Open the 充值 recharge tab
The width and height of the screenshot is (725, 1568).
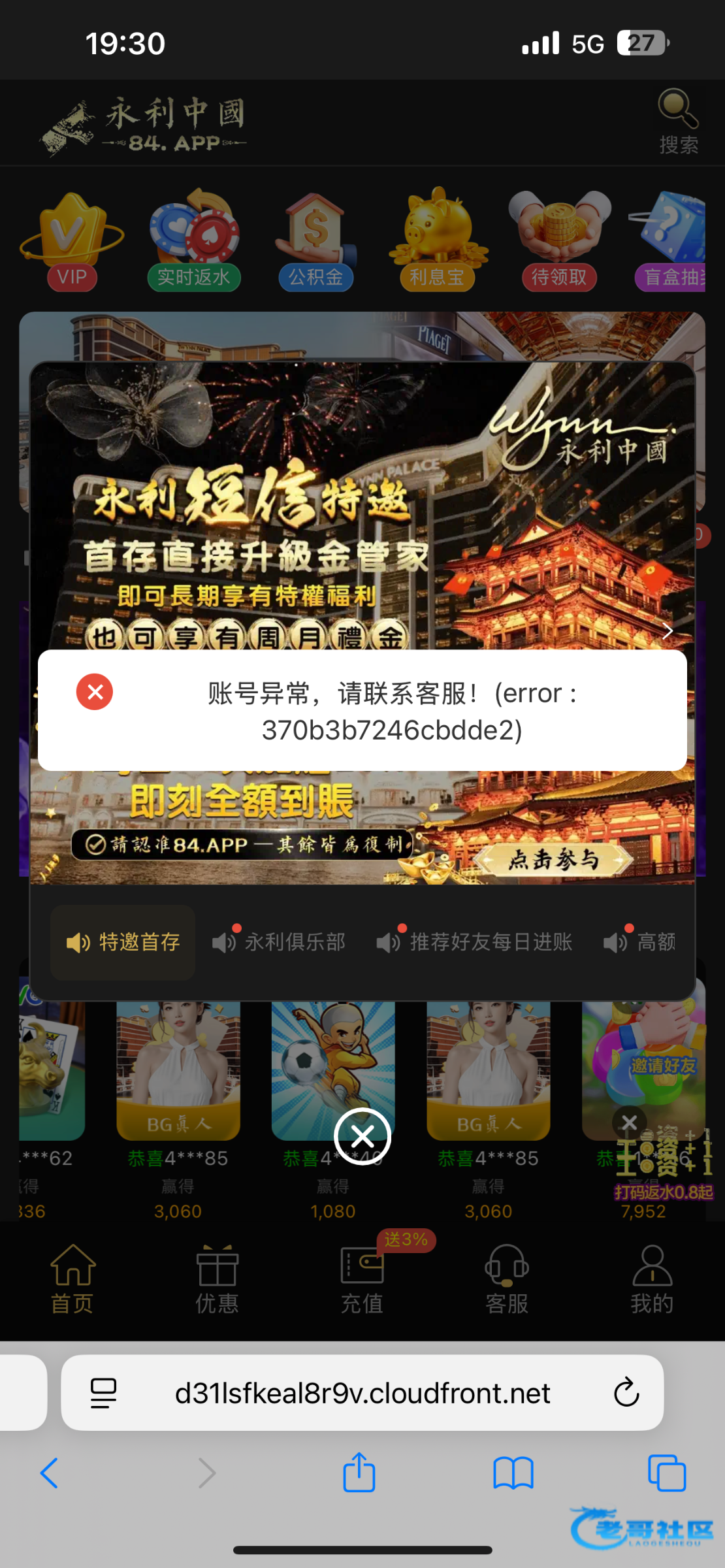[x=362, y=1279]
